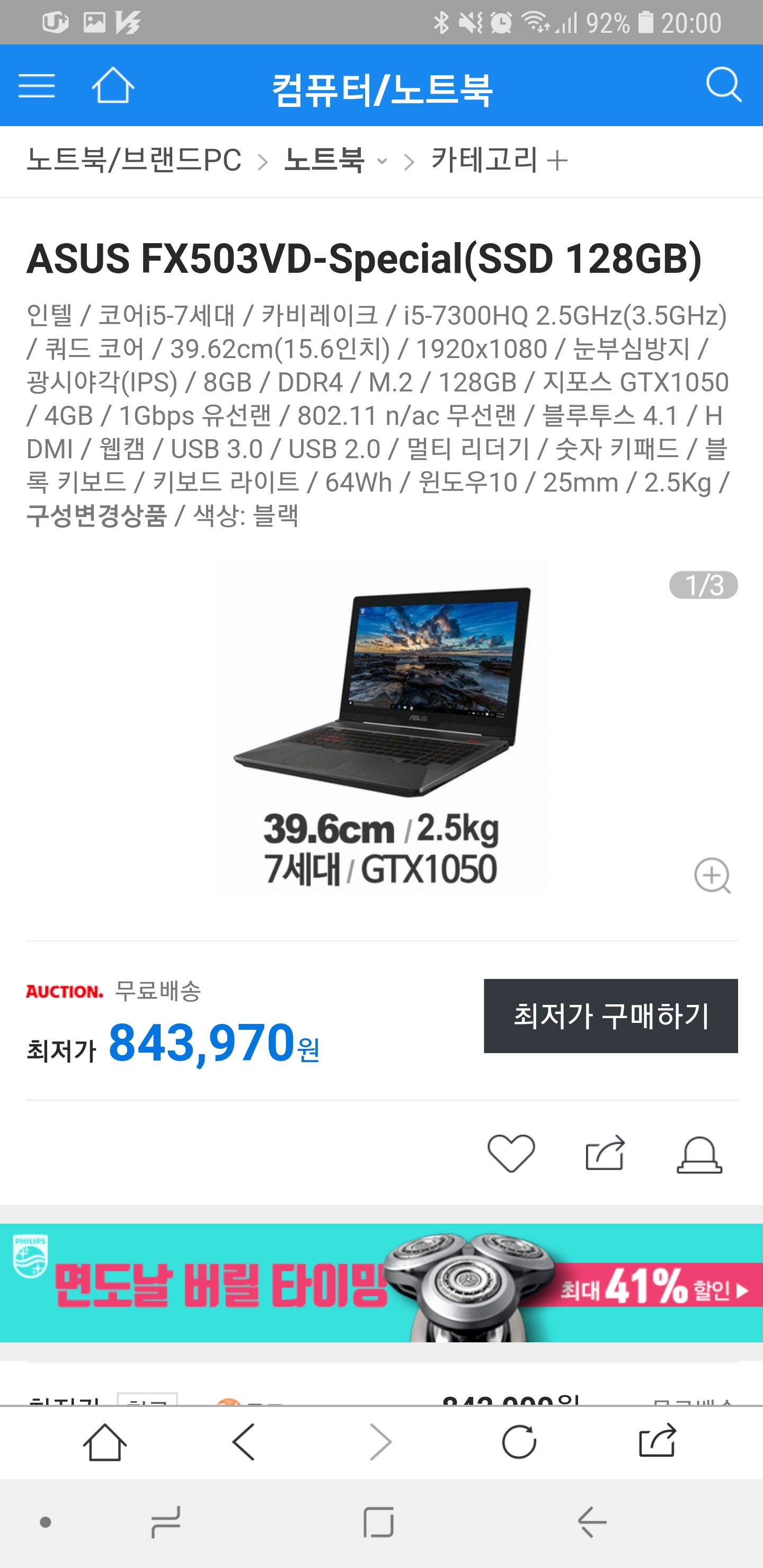The image size is (763, 1568).
Task: Reload the page with refresh icon
Action: [x=519, y=1441]
